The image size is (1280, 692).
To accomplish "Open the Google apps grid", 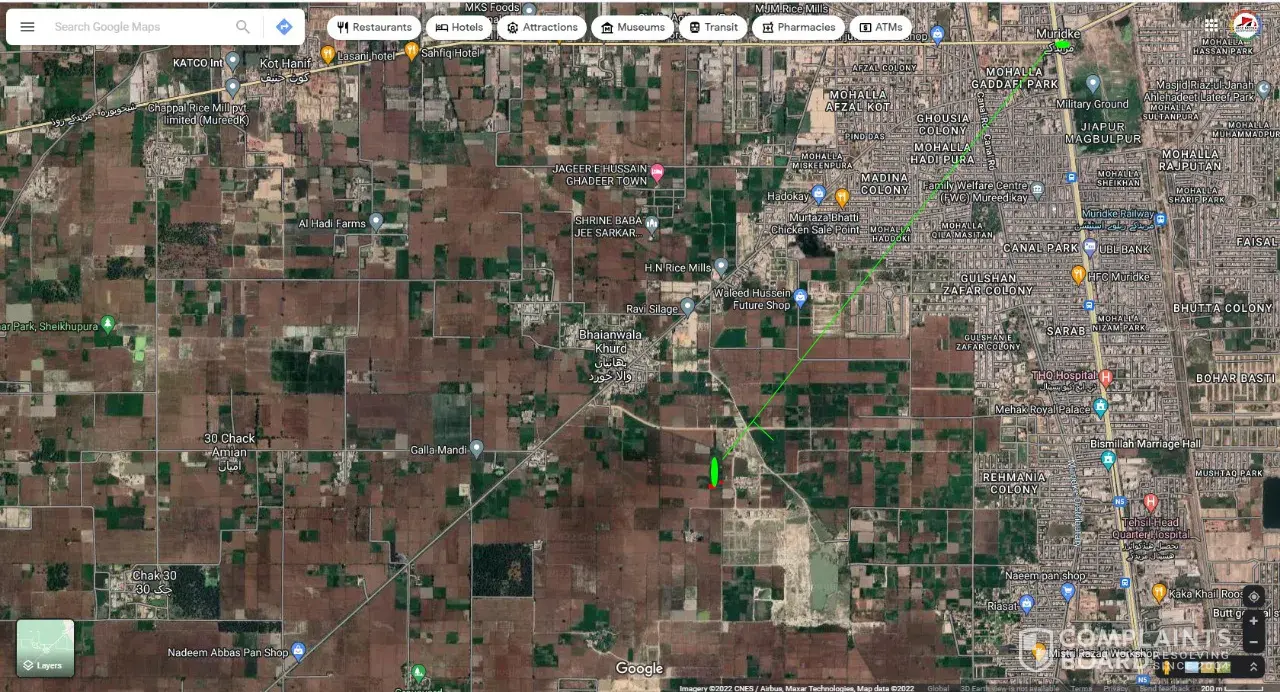I will [x=1212, y=25].
